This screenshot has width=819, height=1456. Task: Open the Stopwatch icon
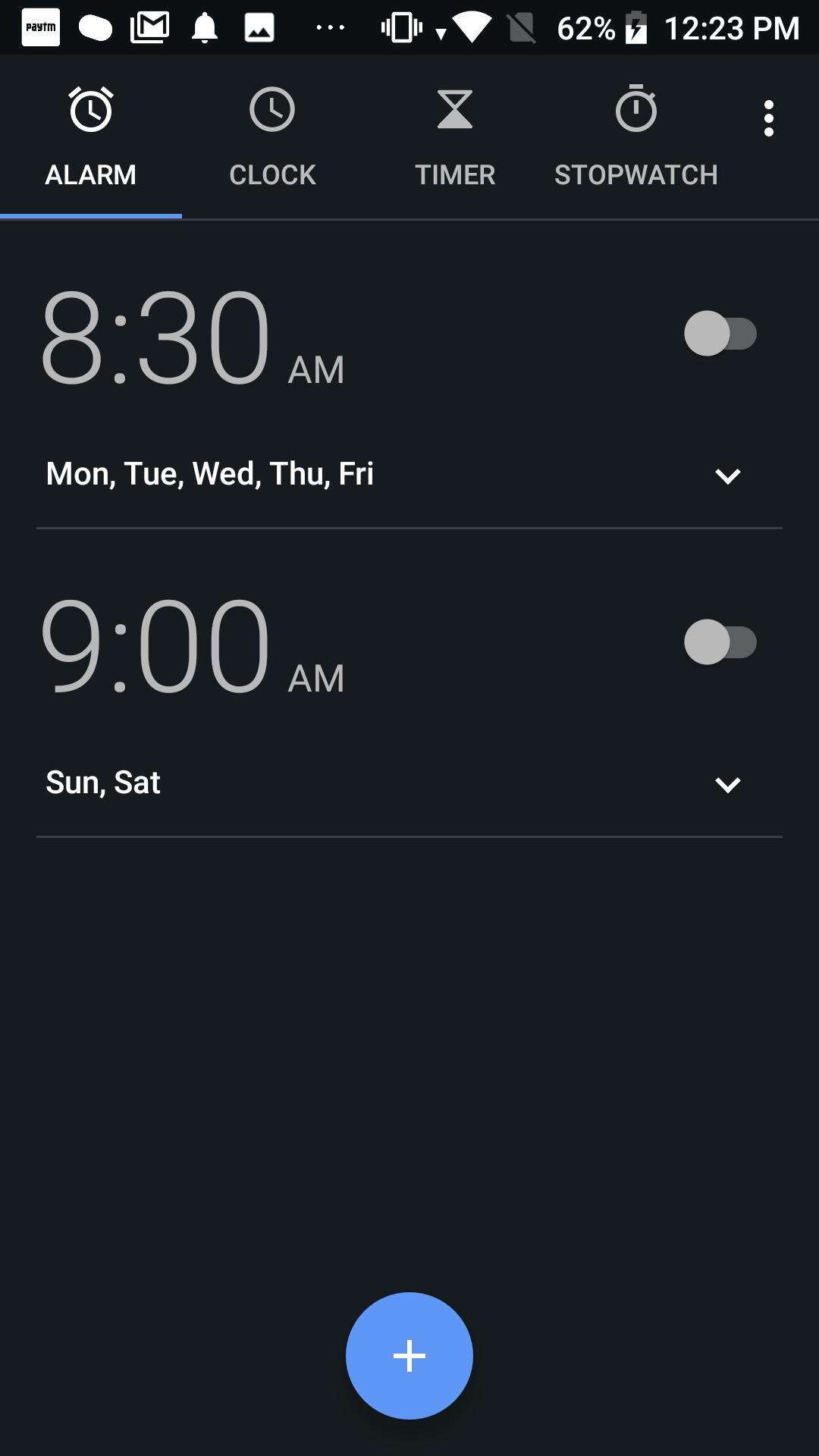click(637, 111)
